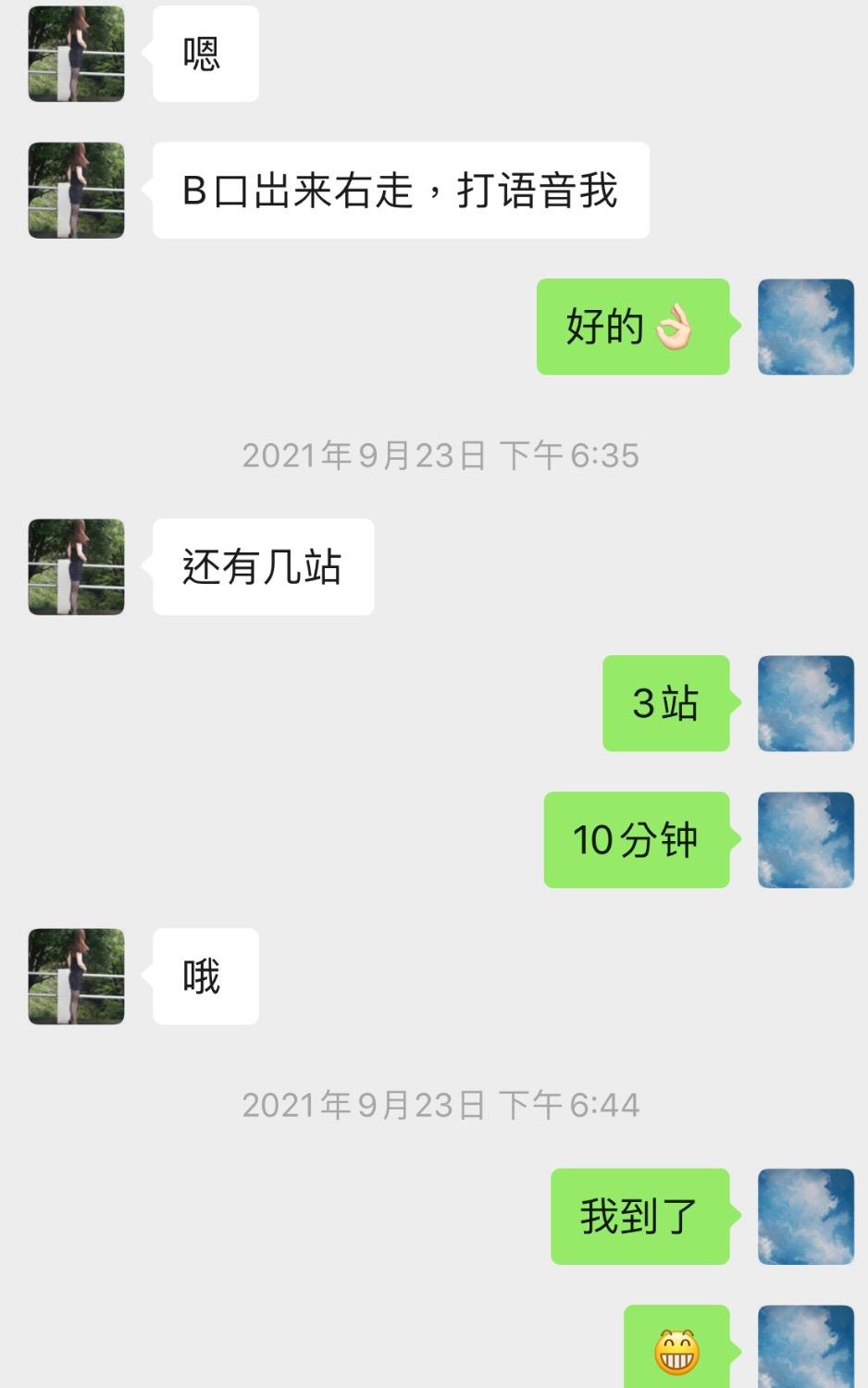Tap my avatar next to "10分钟"

point(805,840)
